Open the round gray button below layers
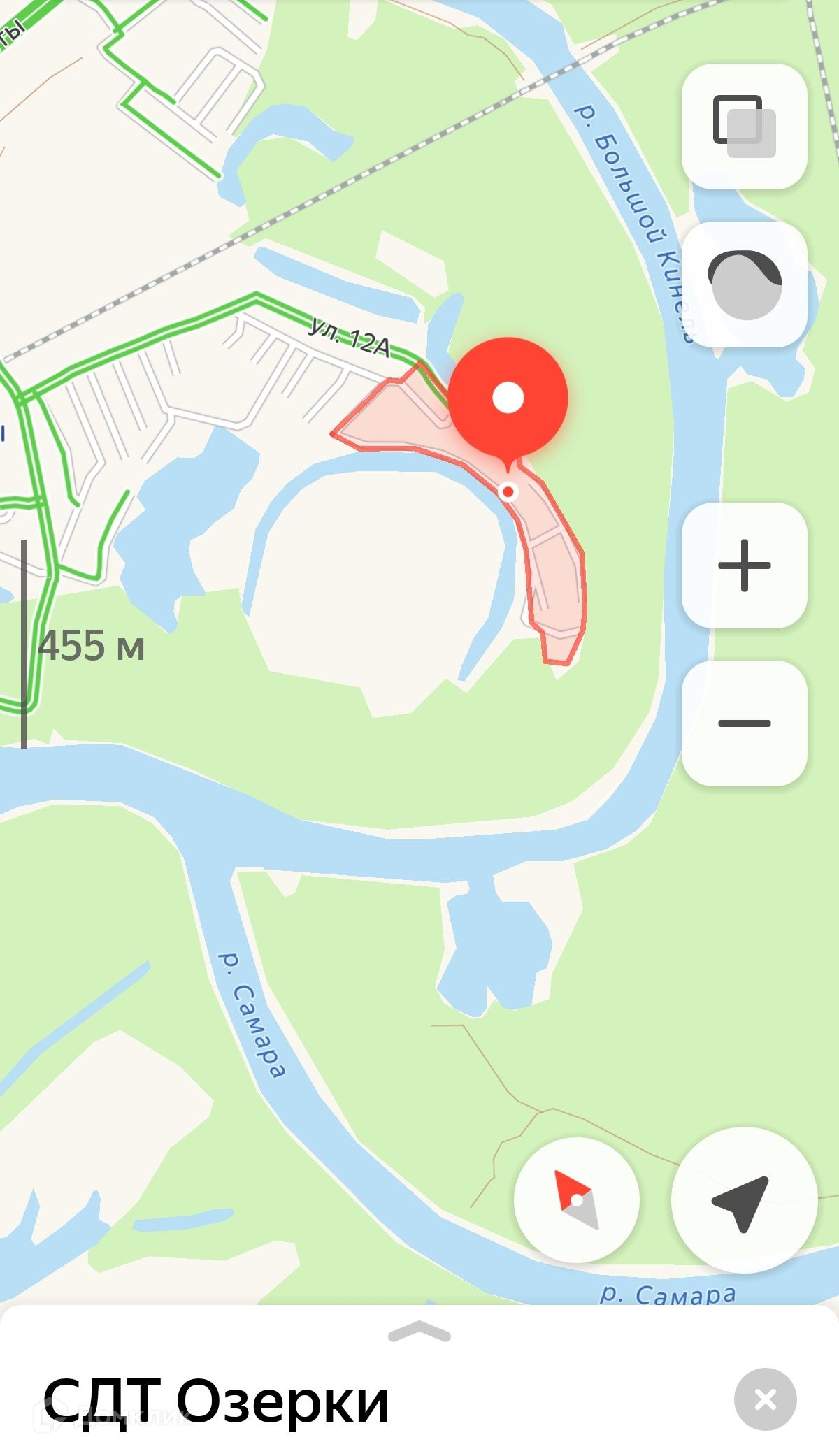This screenshot has height=1456, width=839. click(x=744, y=284)
